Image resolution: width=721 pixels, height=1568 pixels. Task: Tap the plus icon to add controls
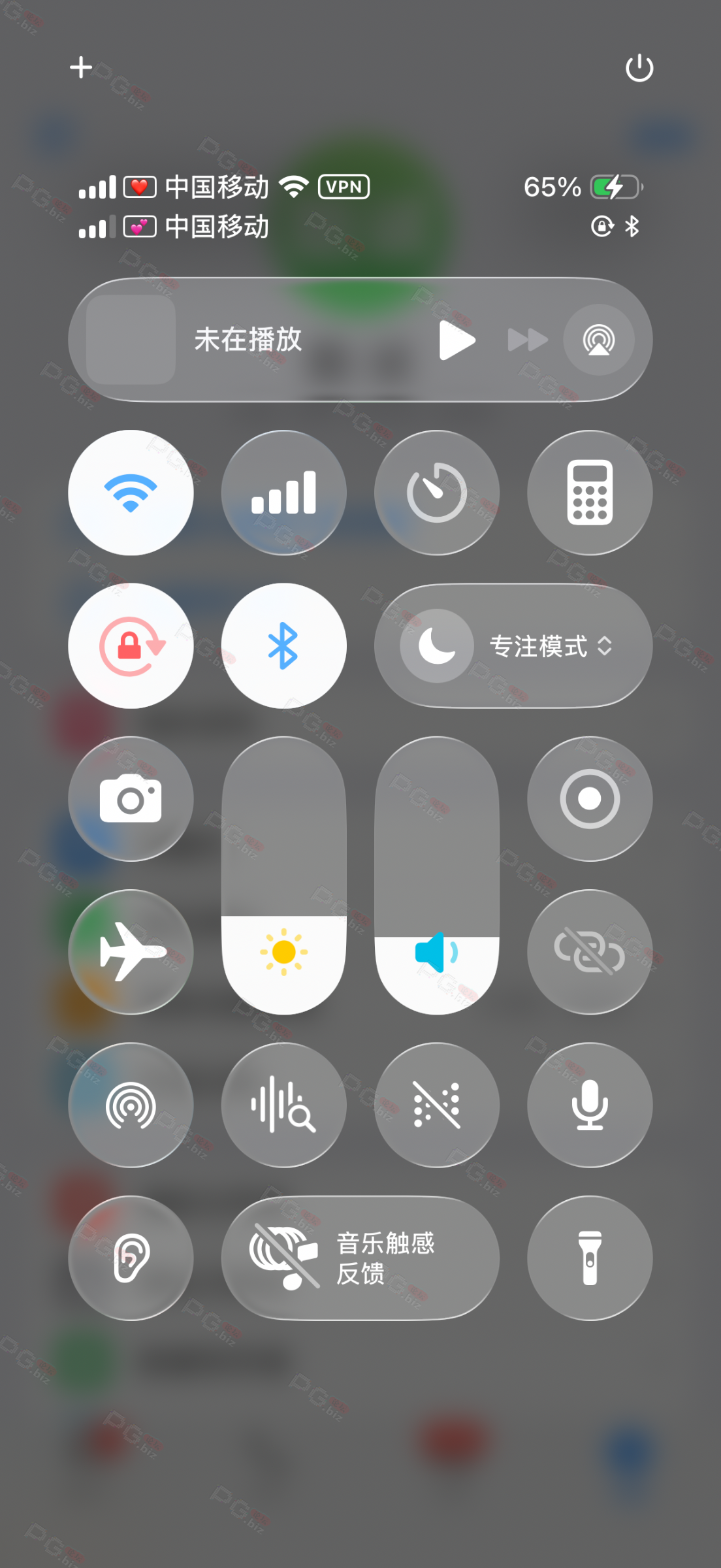81,67
